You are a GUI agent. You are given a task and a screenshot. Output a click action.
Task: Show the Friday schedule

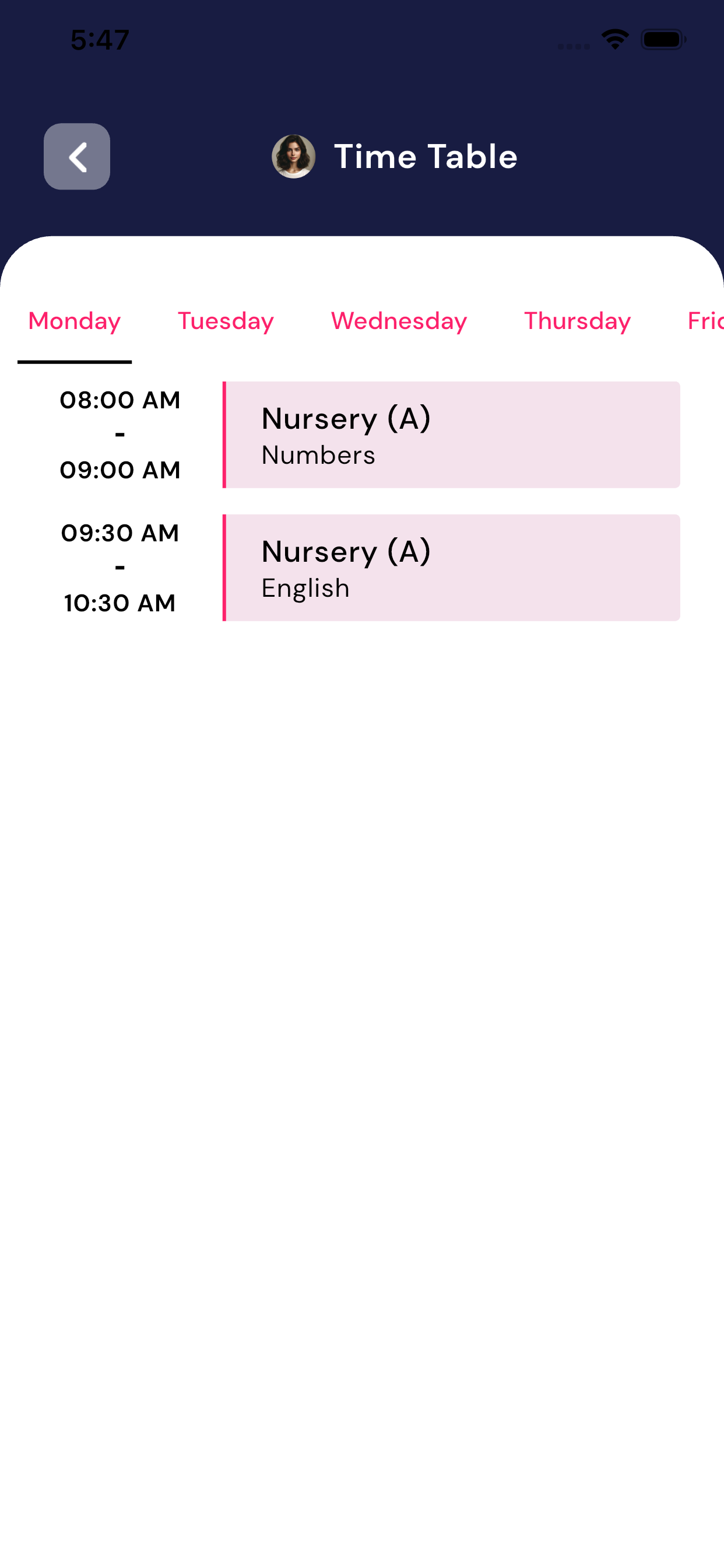[x=705, y=321]
